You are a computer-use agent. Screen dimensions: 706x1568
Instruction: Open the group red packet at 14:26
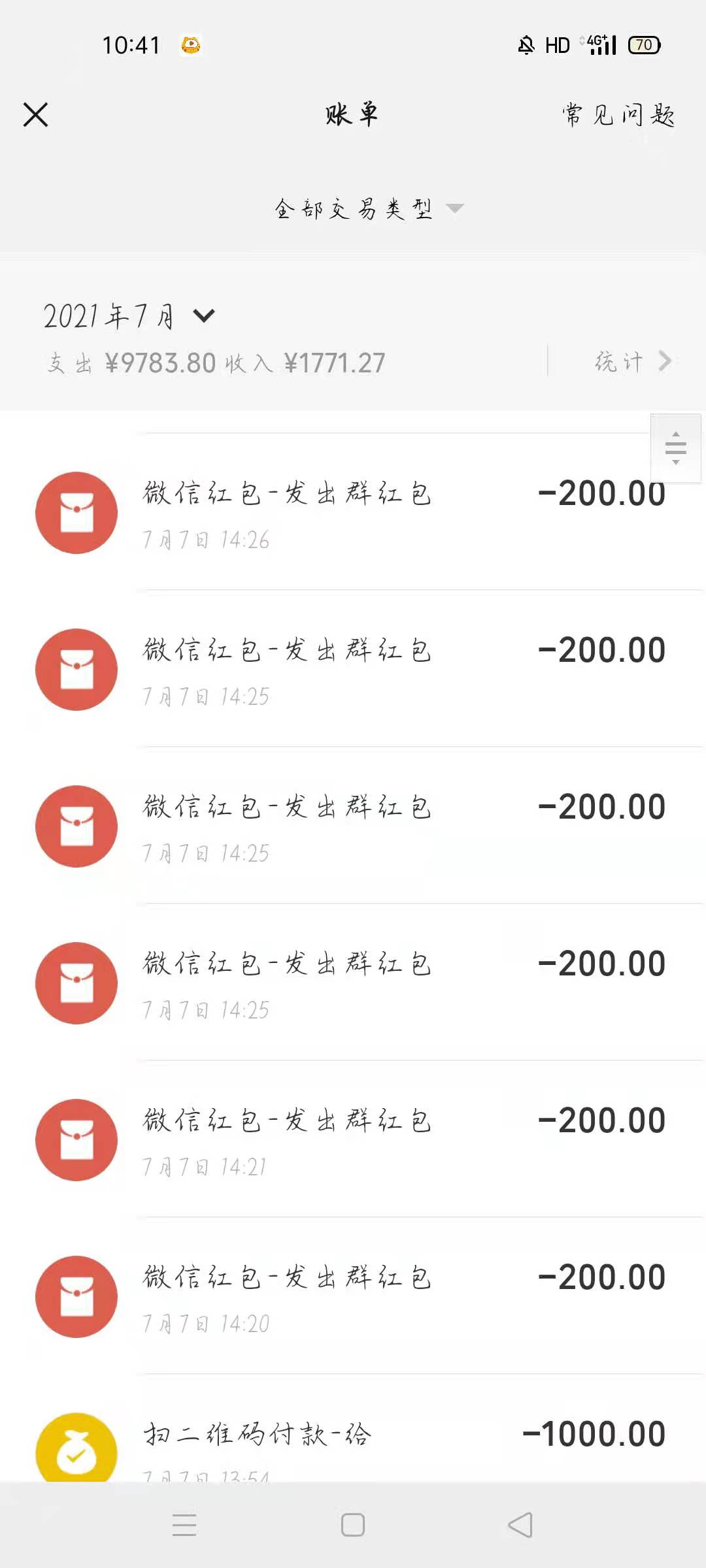(353, 513)
